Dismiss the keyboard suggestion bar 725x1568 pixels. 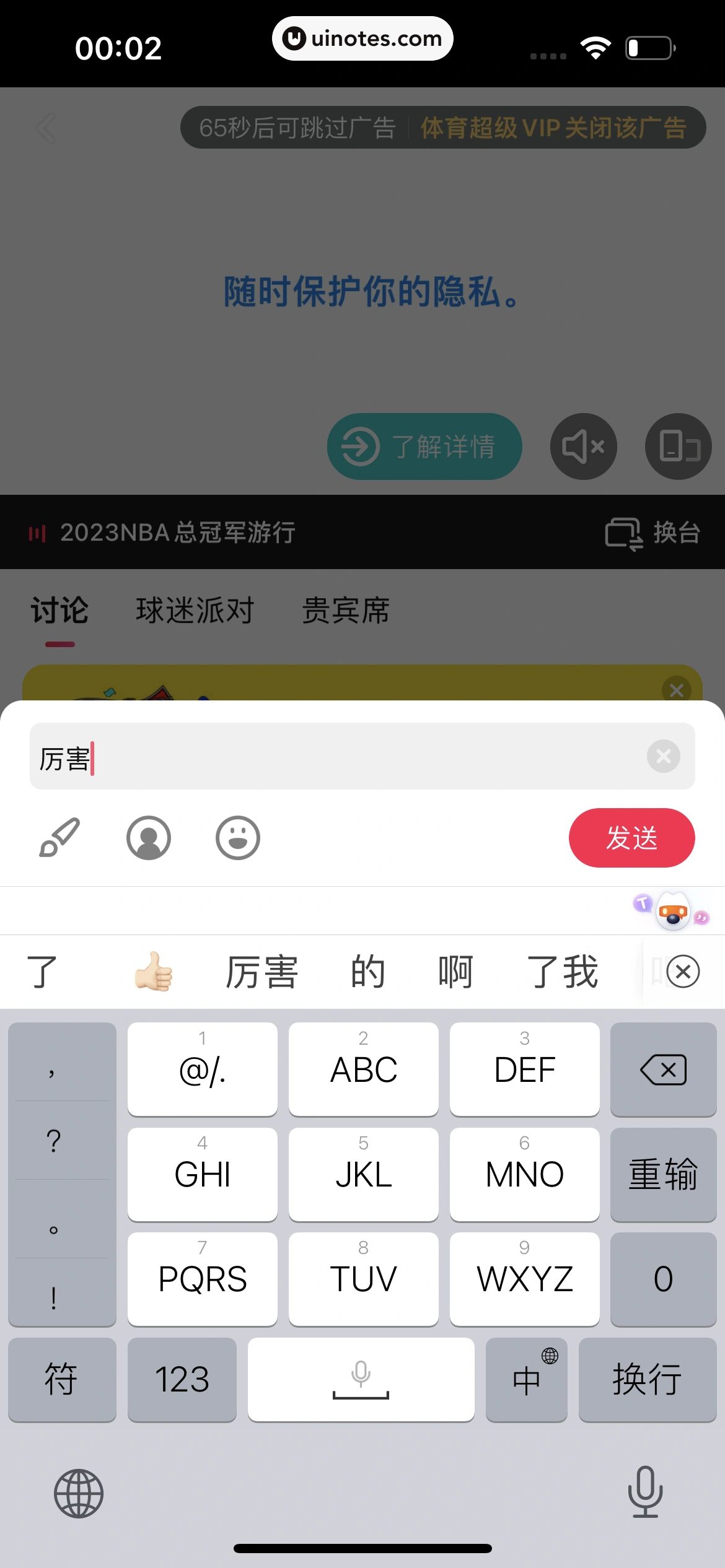[683, 972]
